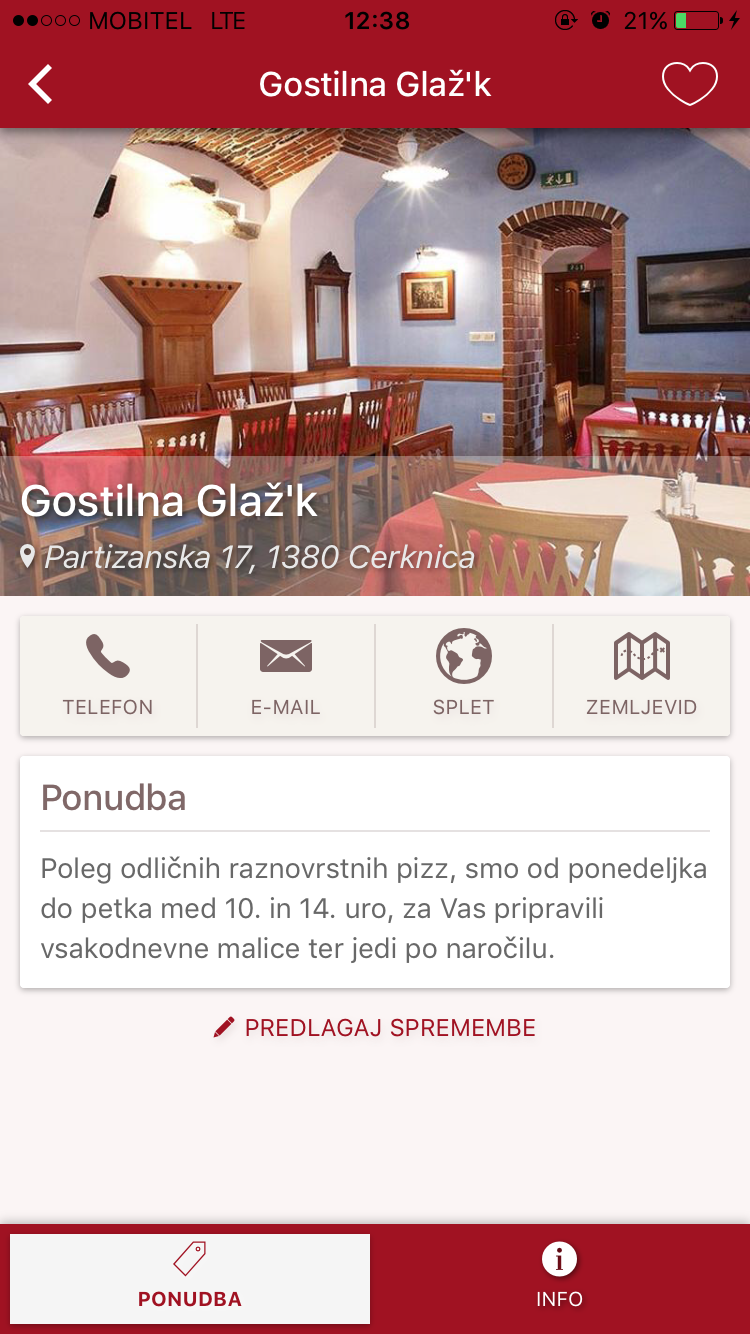Call the restaurant via Telefon button
The height and width of the screenshot is (1334, 750).
(108, 675)
